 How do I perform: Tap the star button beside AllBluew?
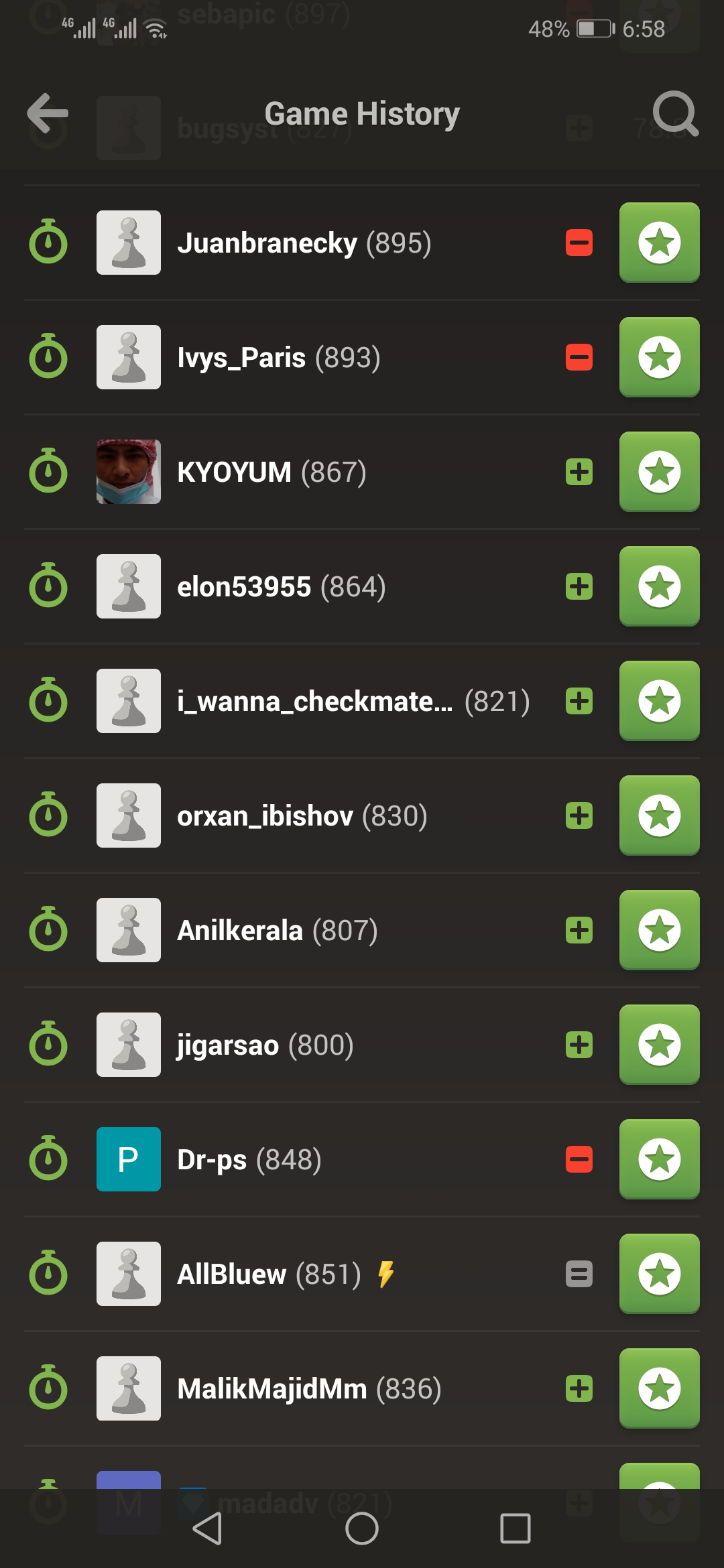pyautogui.click(x=659, y=1274)
